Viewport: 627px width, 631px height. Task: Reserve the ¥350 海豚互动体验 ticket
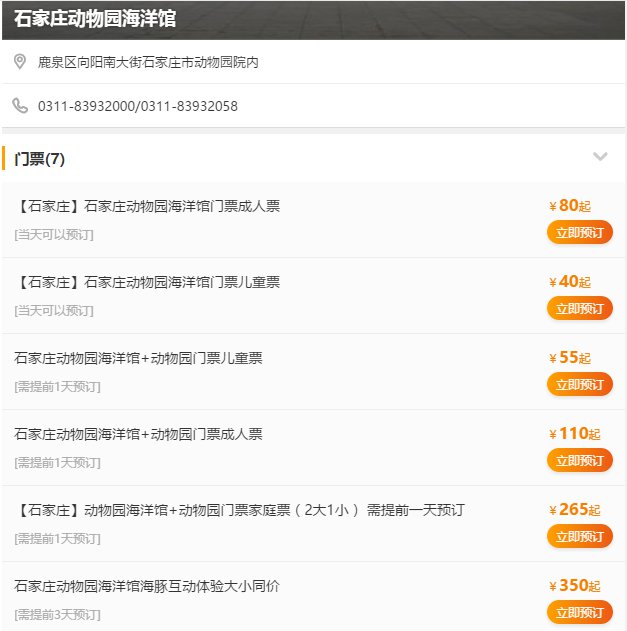(x=579, y=612)
